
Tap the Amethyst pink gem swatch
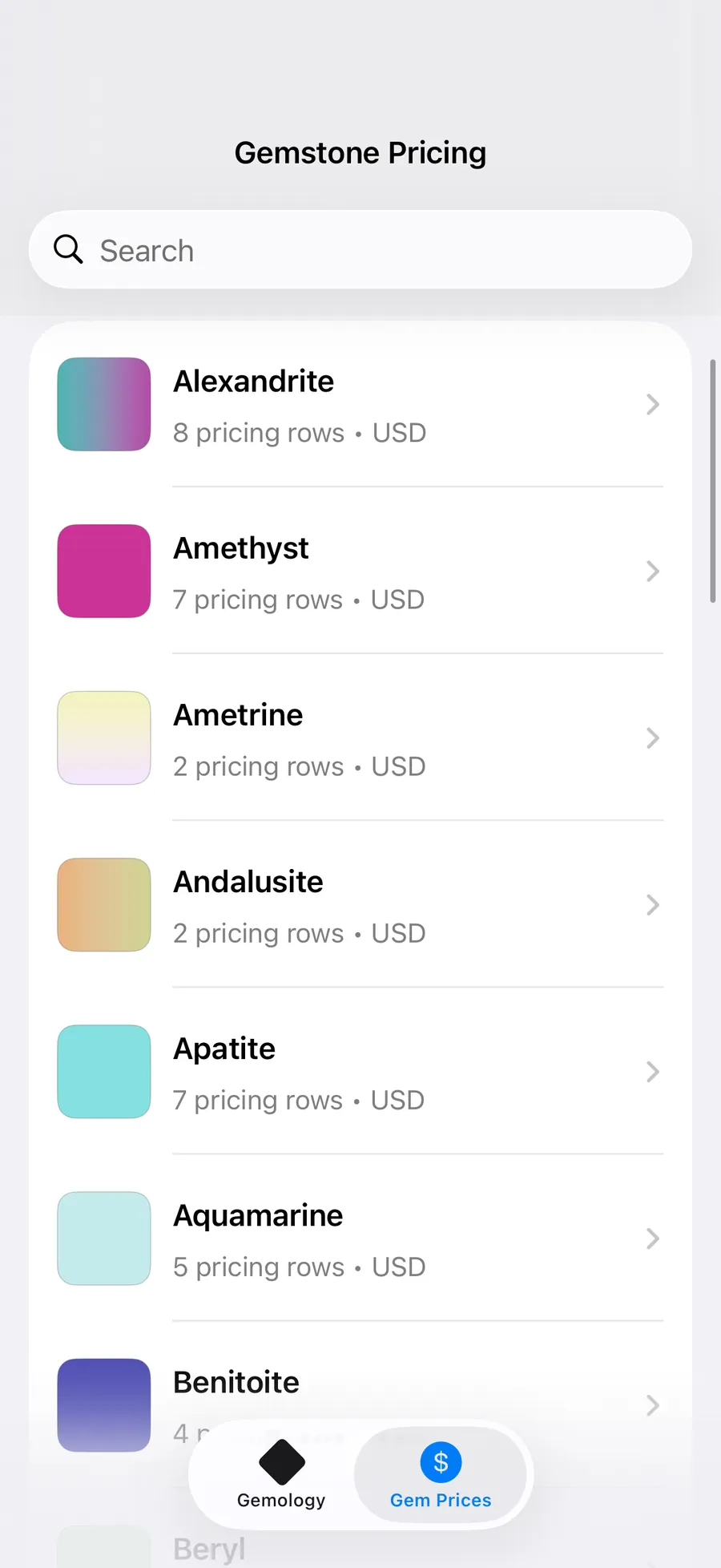[103, 572]
